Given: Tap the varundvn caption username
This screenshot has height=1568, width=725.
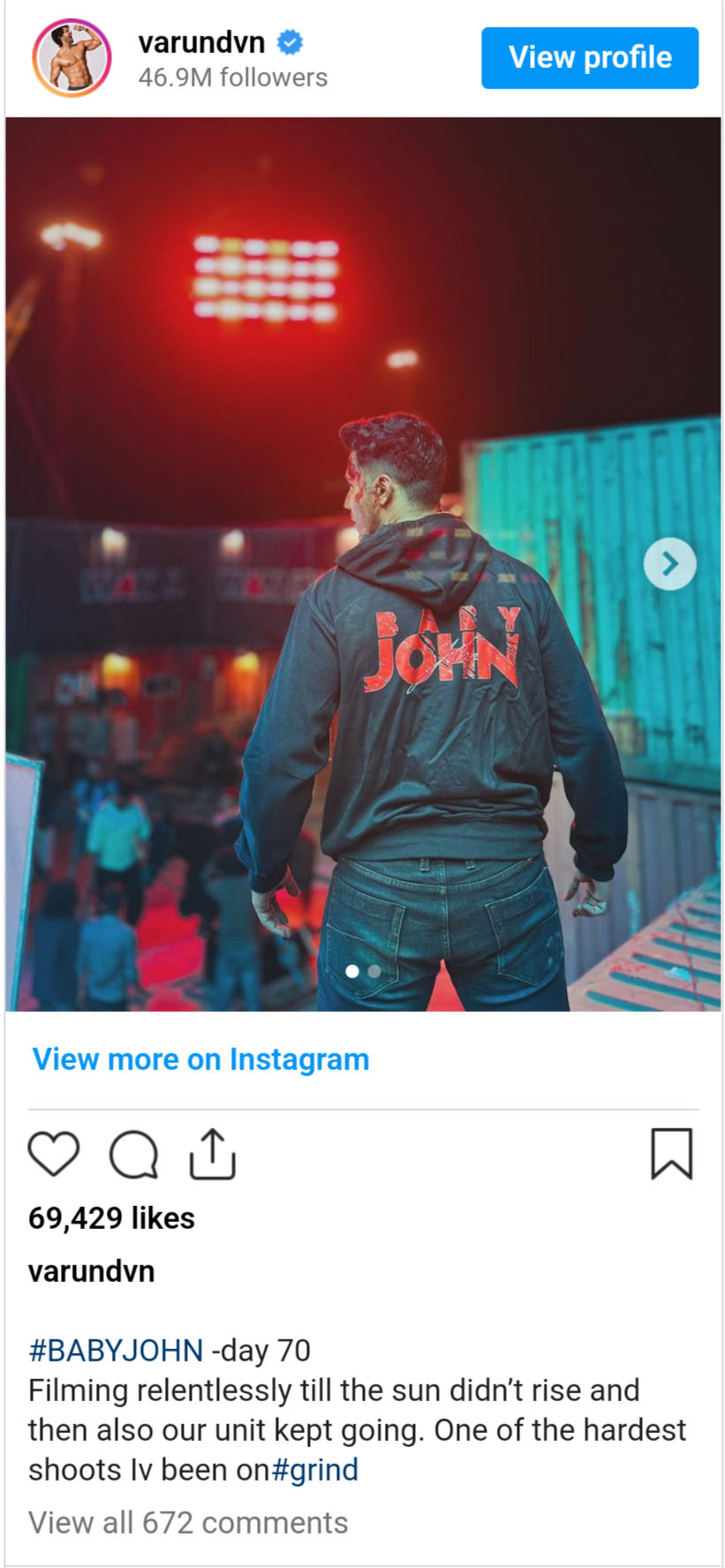Looking at the screenshot, I should [91, 1271].
